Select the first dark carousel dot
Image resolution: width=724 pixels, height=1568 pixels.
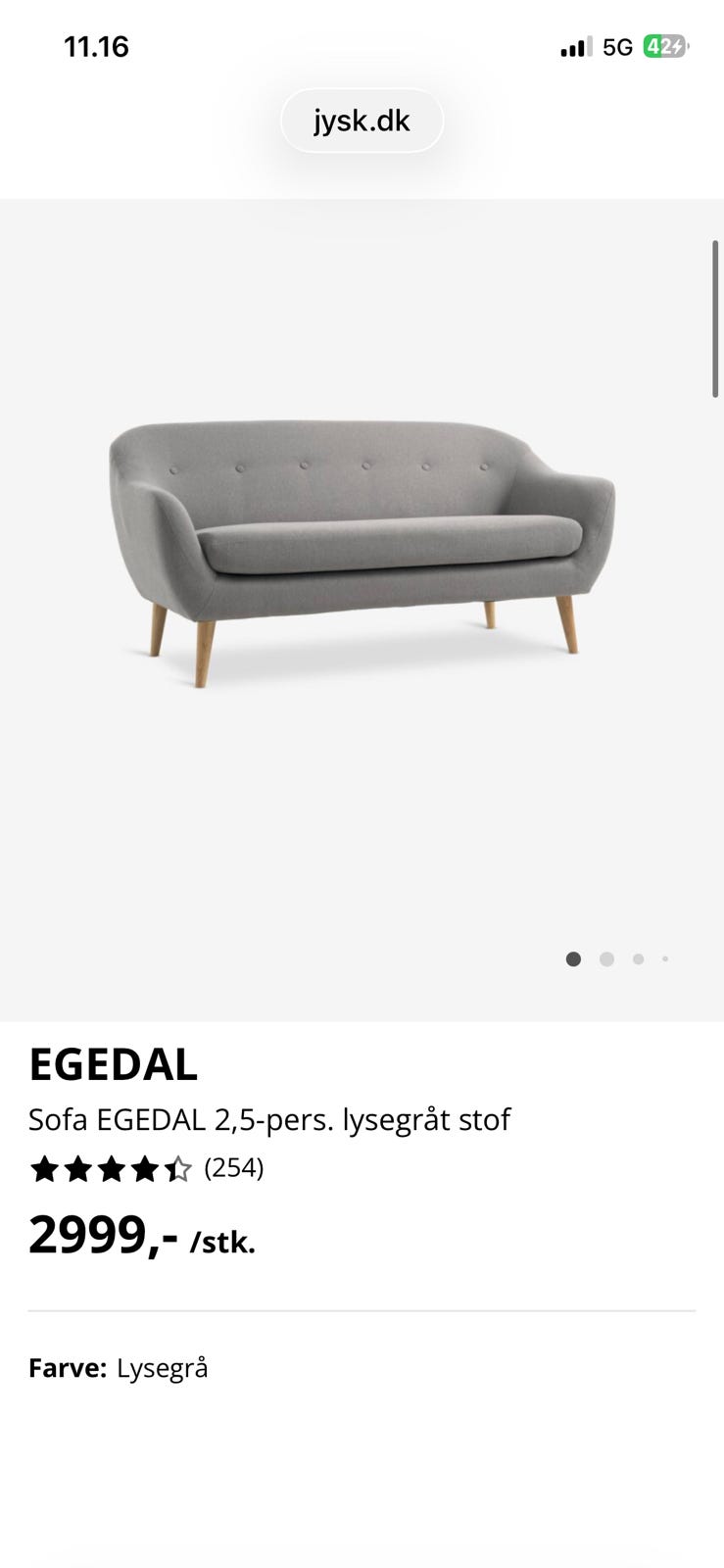coord(573,958)
